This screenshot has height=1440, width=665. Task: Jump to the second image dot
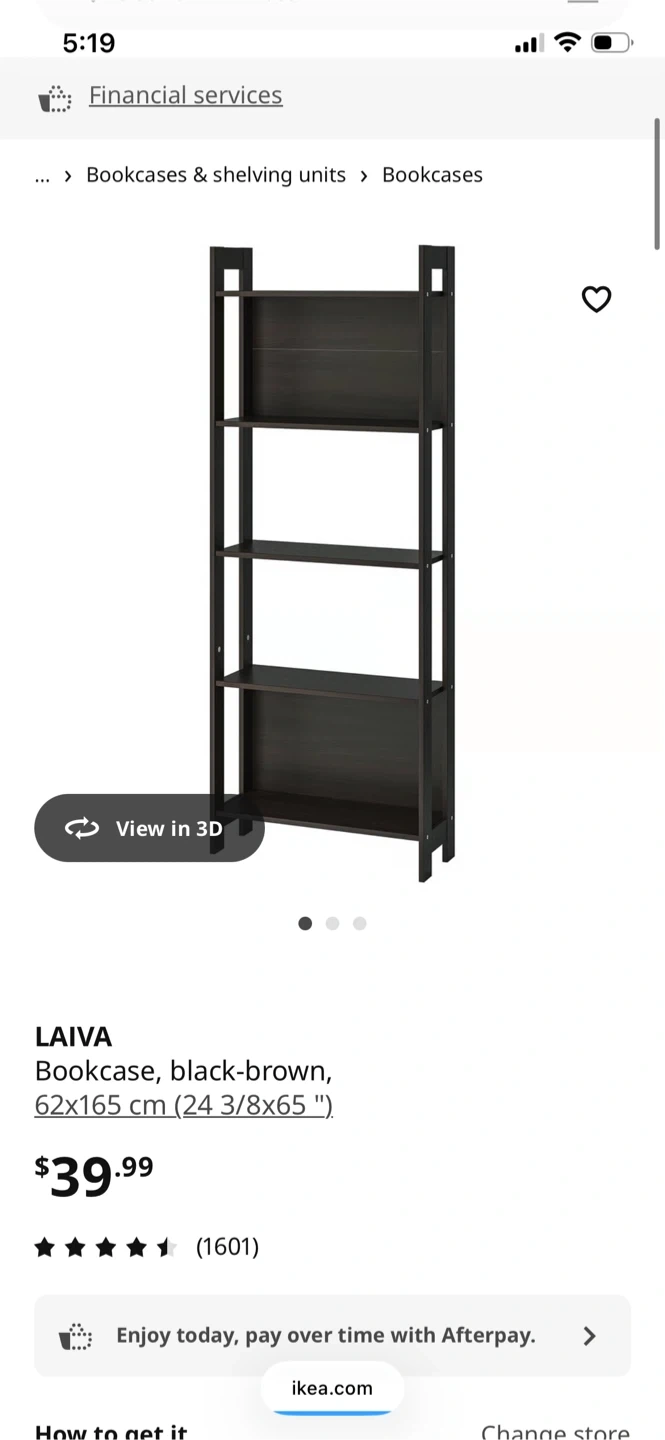click(333, 924)
